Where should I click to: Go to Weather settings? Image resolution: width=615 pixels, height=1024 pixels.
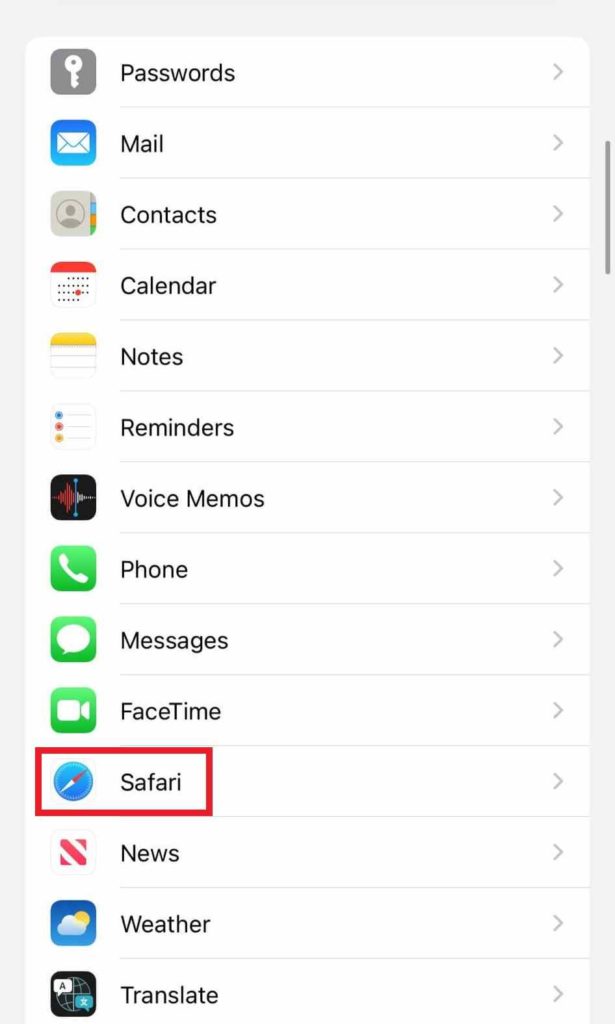[x=165, y=924]
